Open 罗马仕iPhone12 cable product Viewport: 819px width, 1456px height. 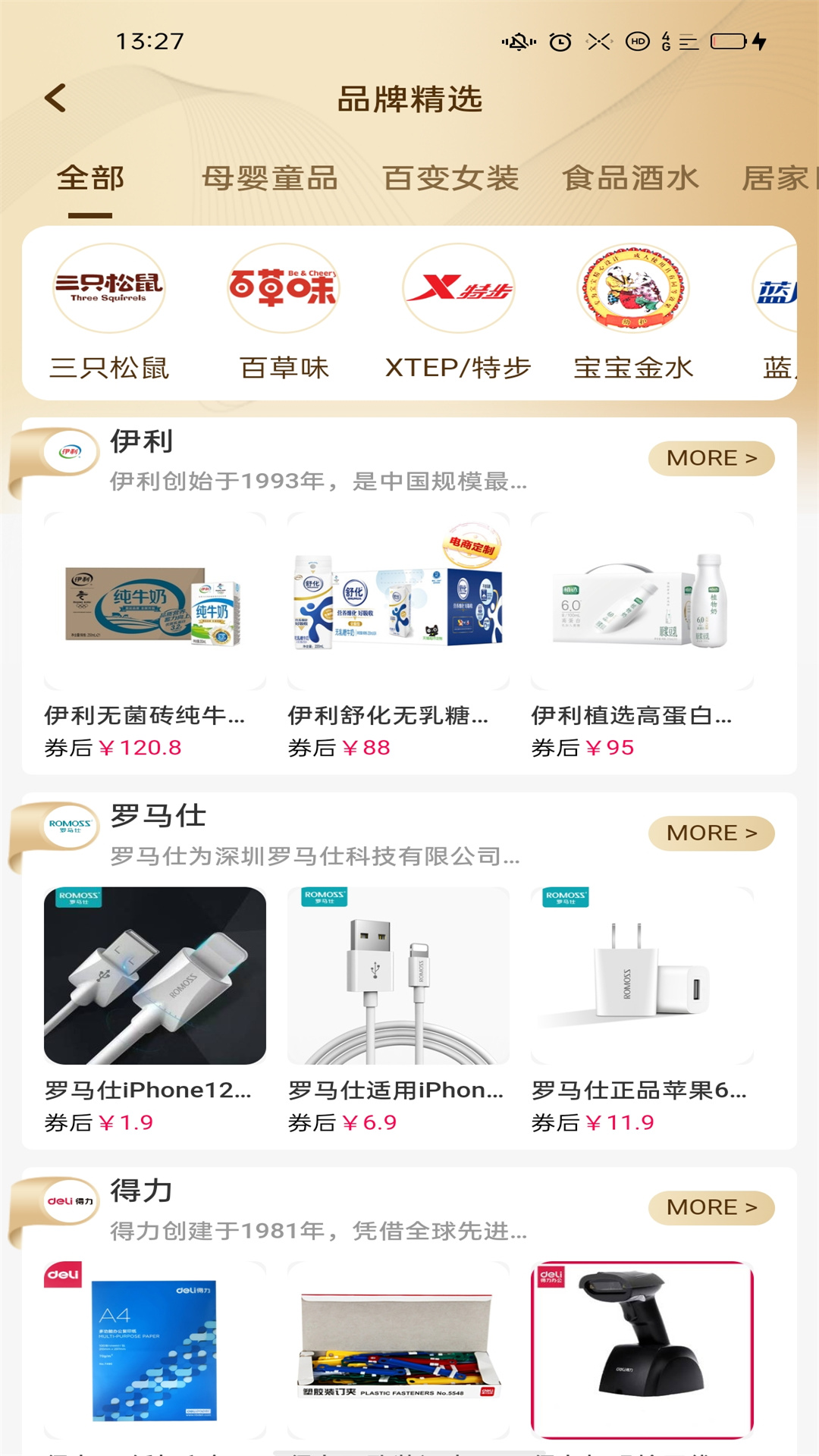(155, 1012)
